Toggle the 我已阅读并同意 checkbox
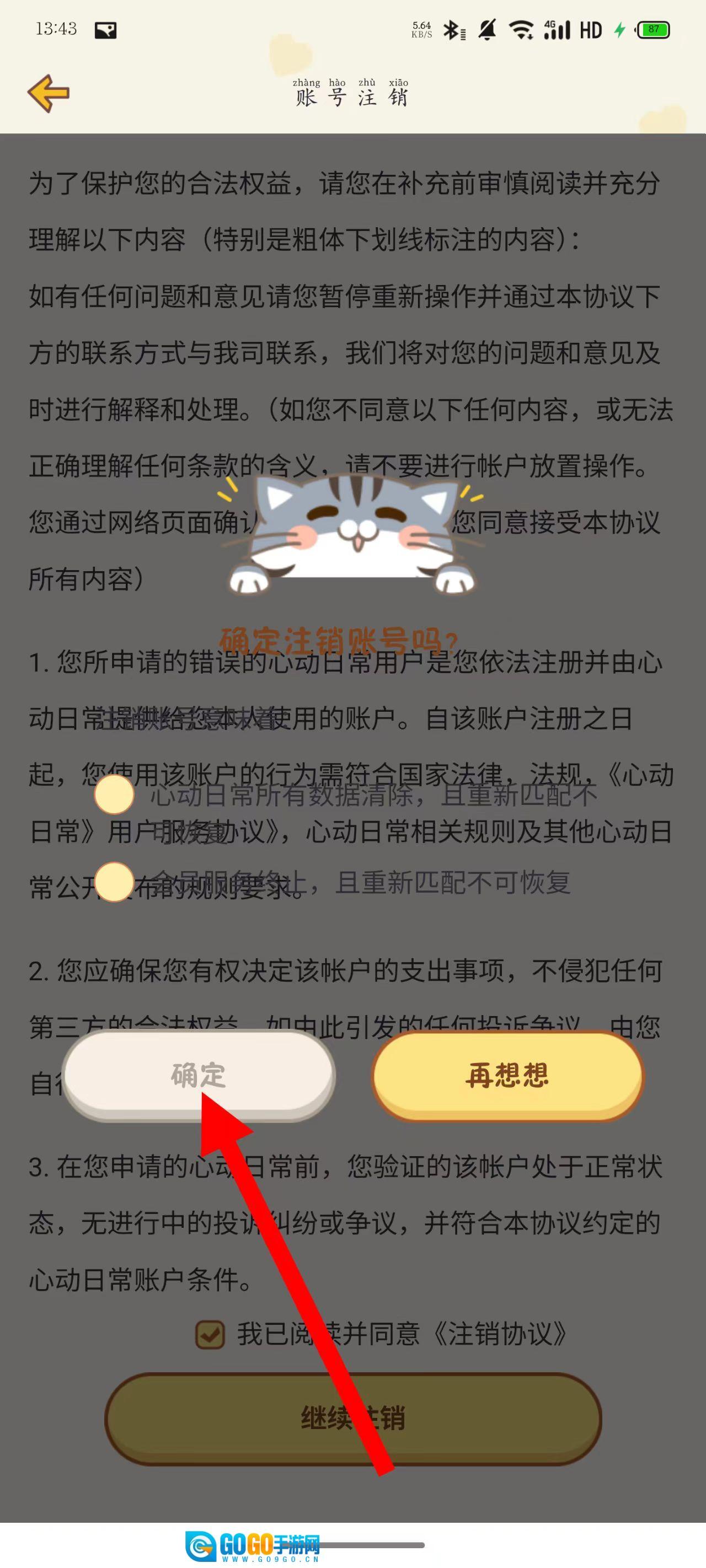 click(x=210, y=1334)
